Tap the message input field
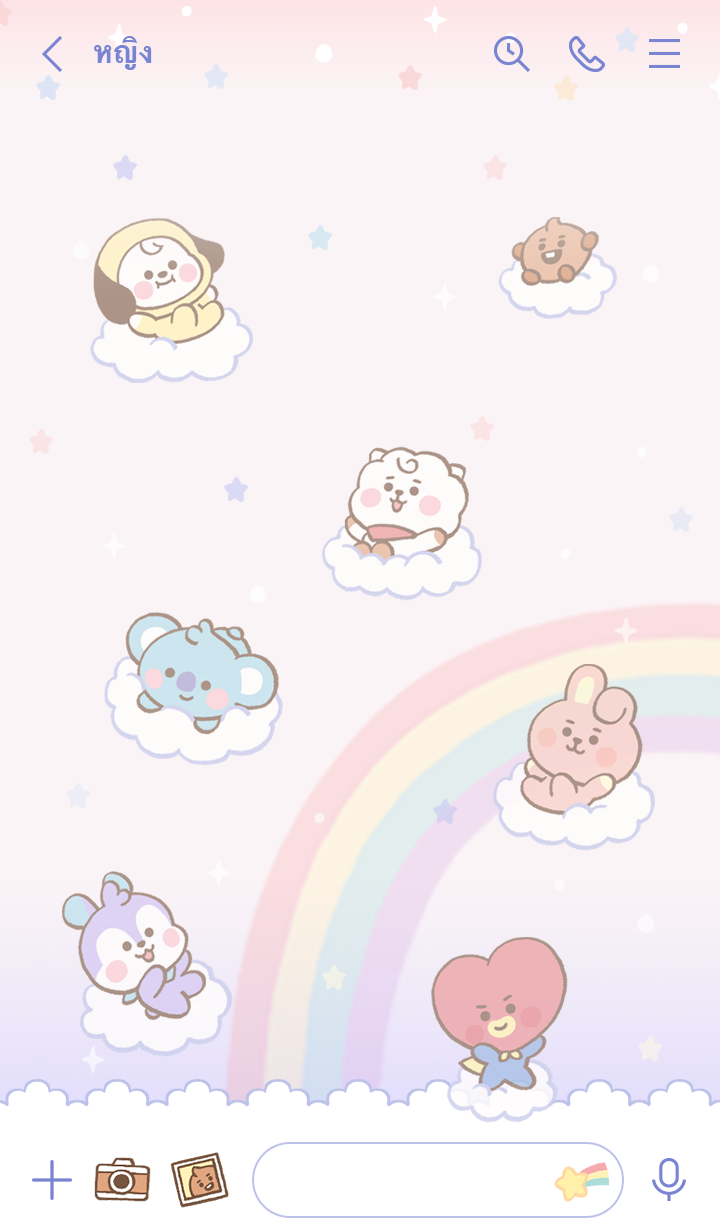This screenshot has width=720, height=1232. point(400,1180)
